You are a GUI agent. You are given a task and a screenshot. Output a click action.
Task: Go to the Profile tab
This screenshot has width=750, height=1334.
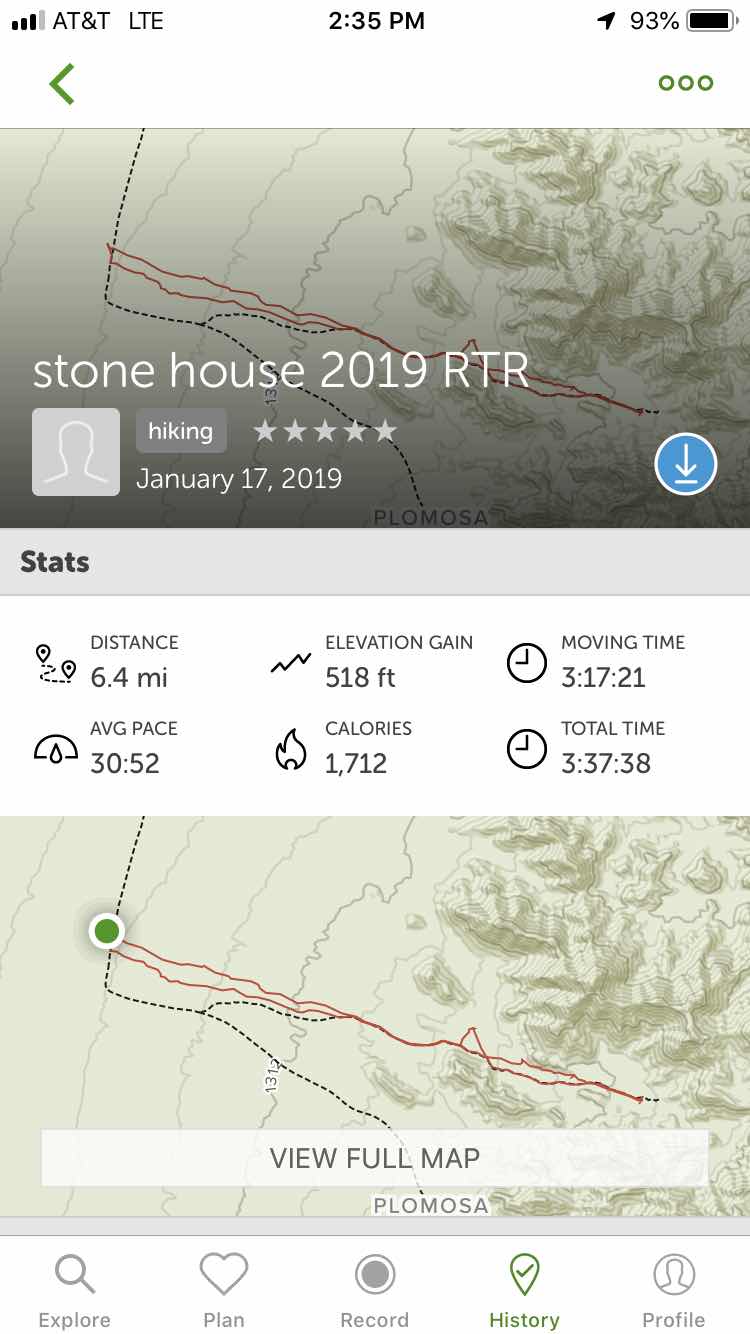pyautogui.click(x=673, y=1290)
